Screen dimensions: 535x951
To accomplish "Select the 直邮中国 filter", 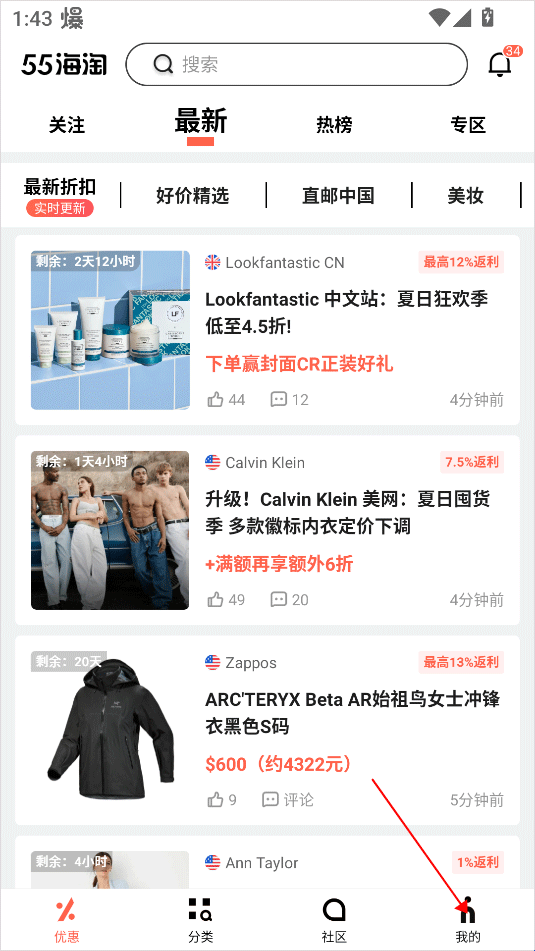I will [338, 195].
